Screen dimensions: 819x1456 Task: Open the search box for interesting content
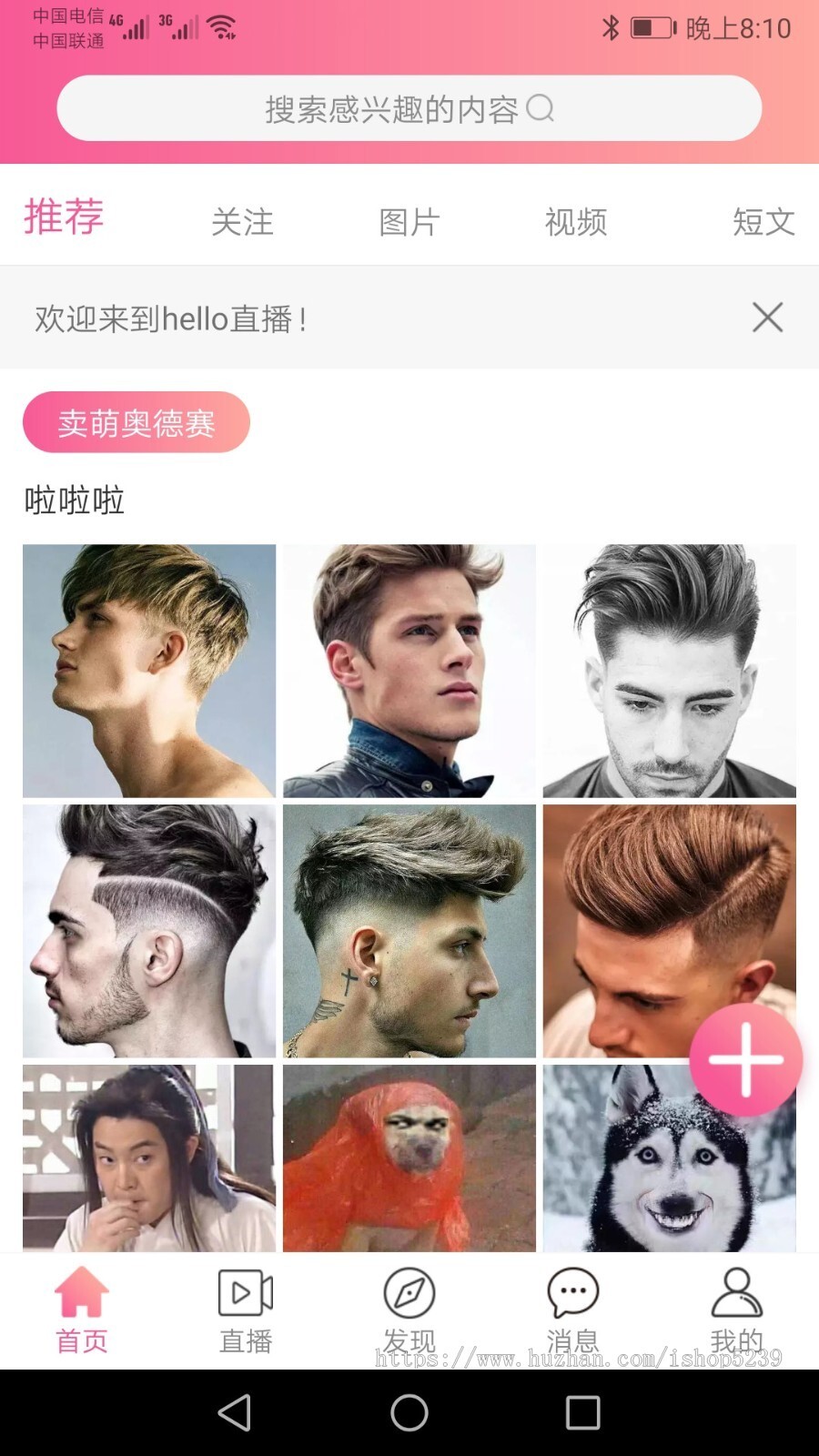(x=409, y=108)
